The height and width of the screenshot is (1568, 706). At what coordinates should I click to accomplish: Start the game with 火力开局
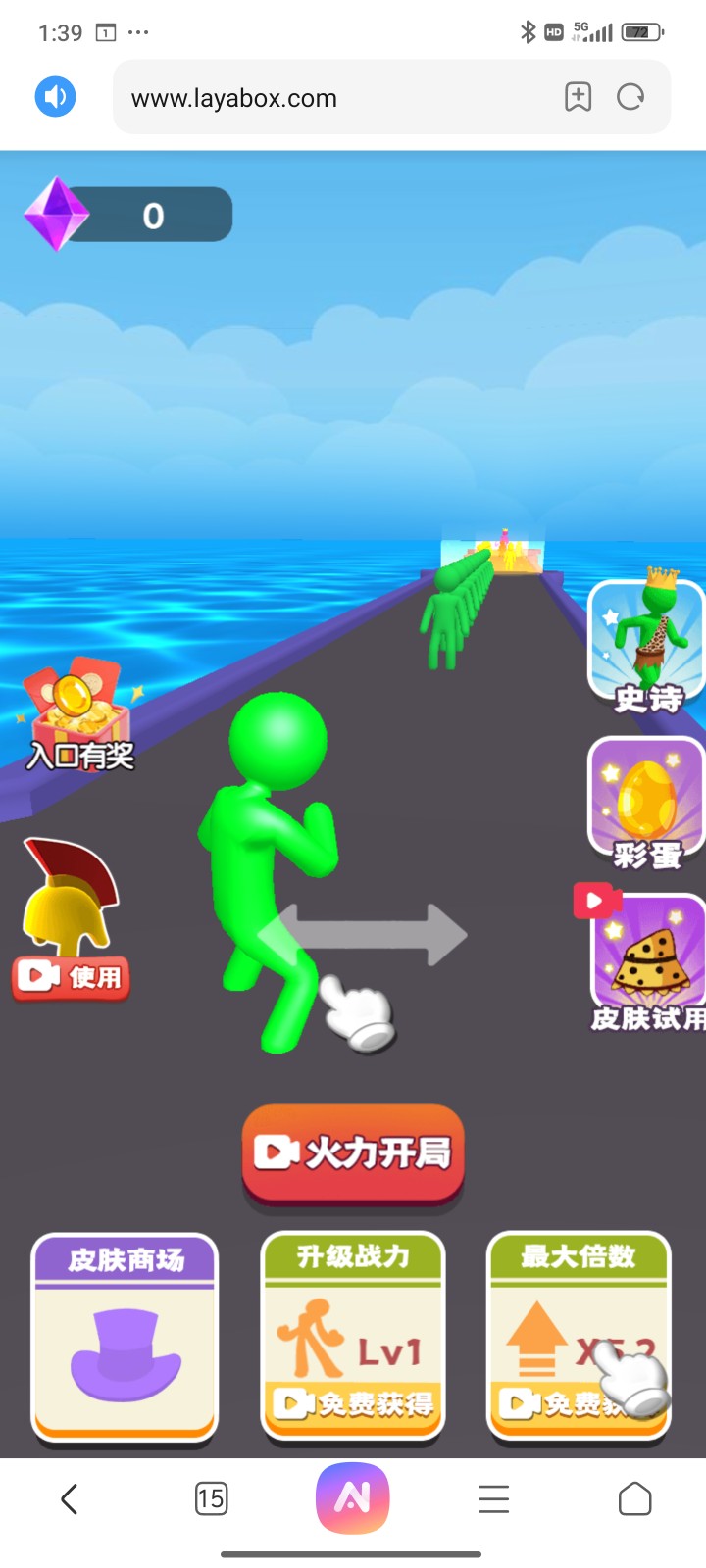[353, 1152]
